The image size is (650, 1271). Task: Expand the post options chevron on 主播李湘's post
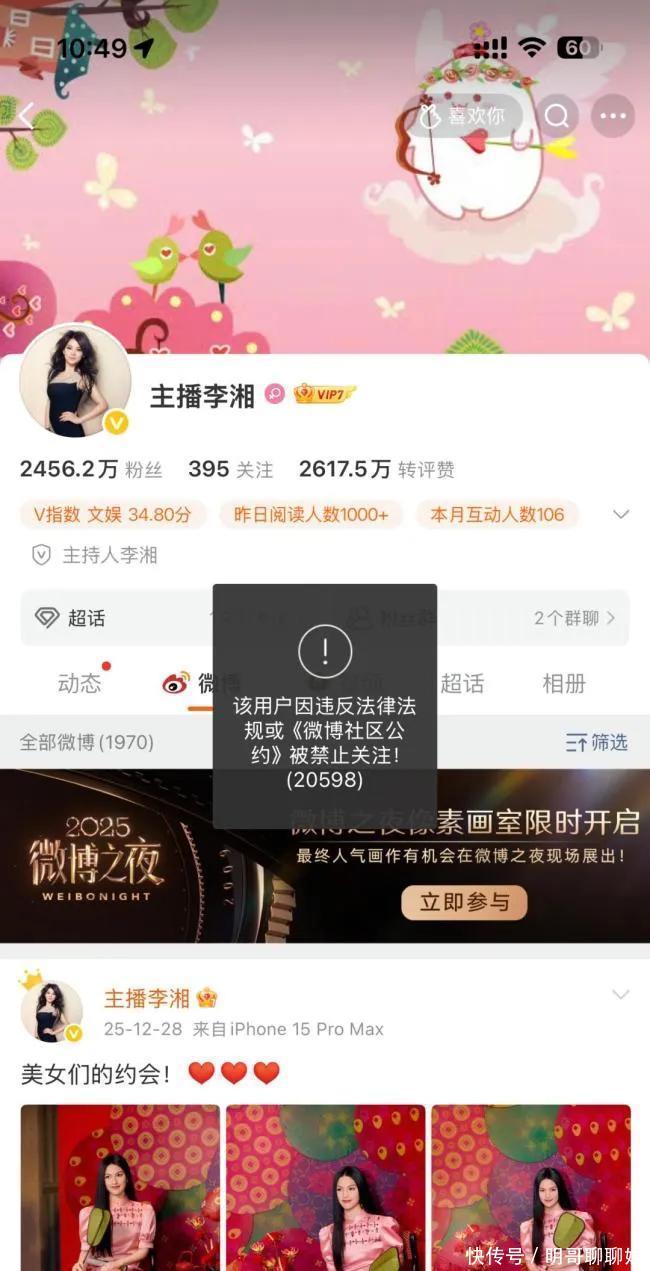(621, 995)
